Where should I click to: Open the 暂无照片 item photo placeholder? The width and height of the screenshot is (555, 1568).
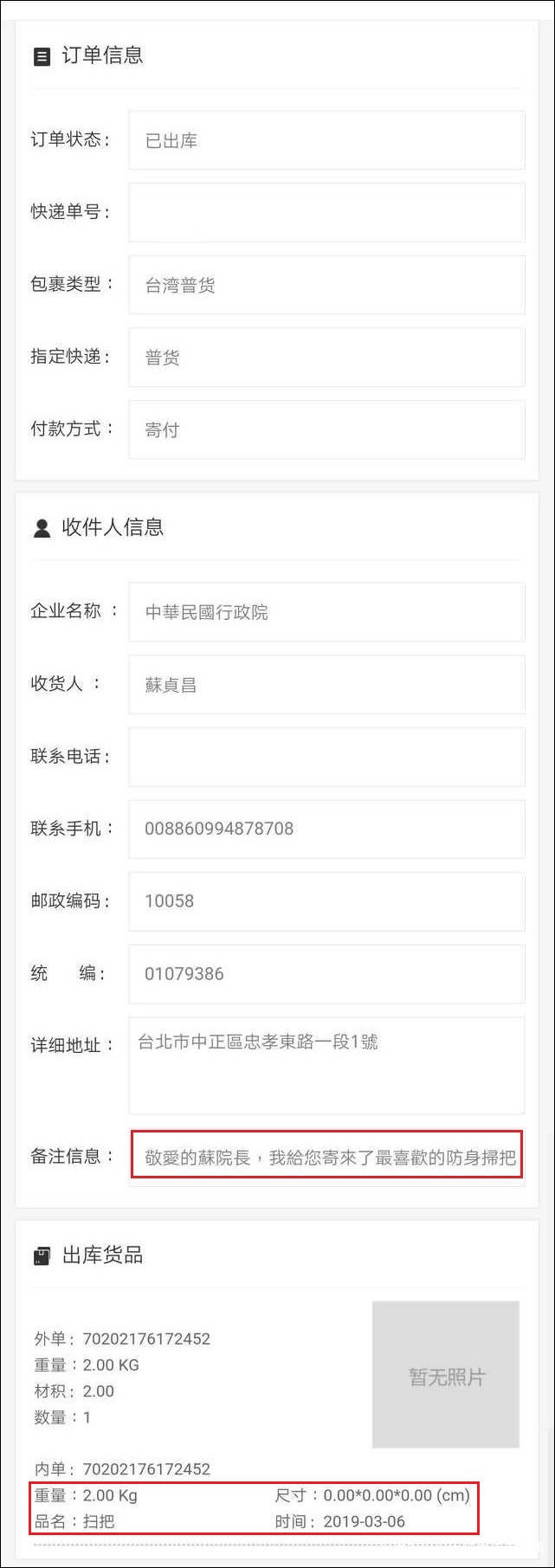446,1374
